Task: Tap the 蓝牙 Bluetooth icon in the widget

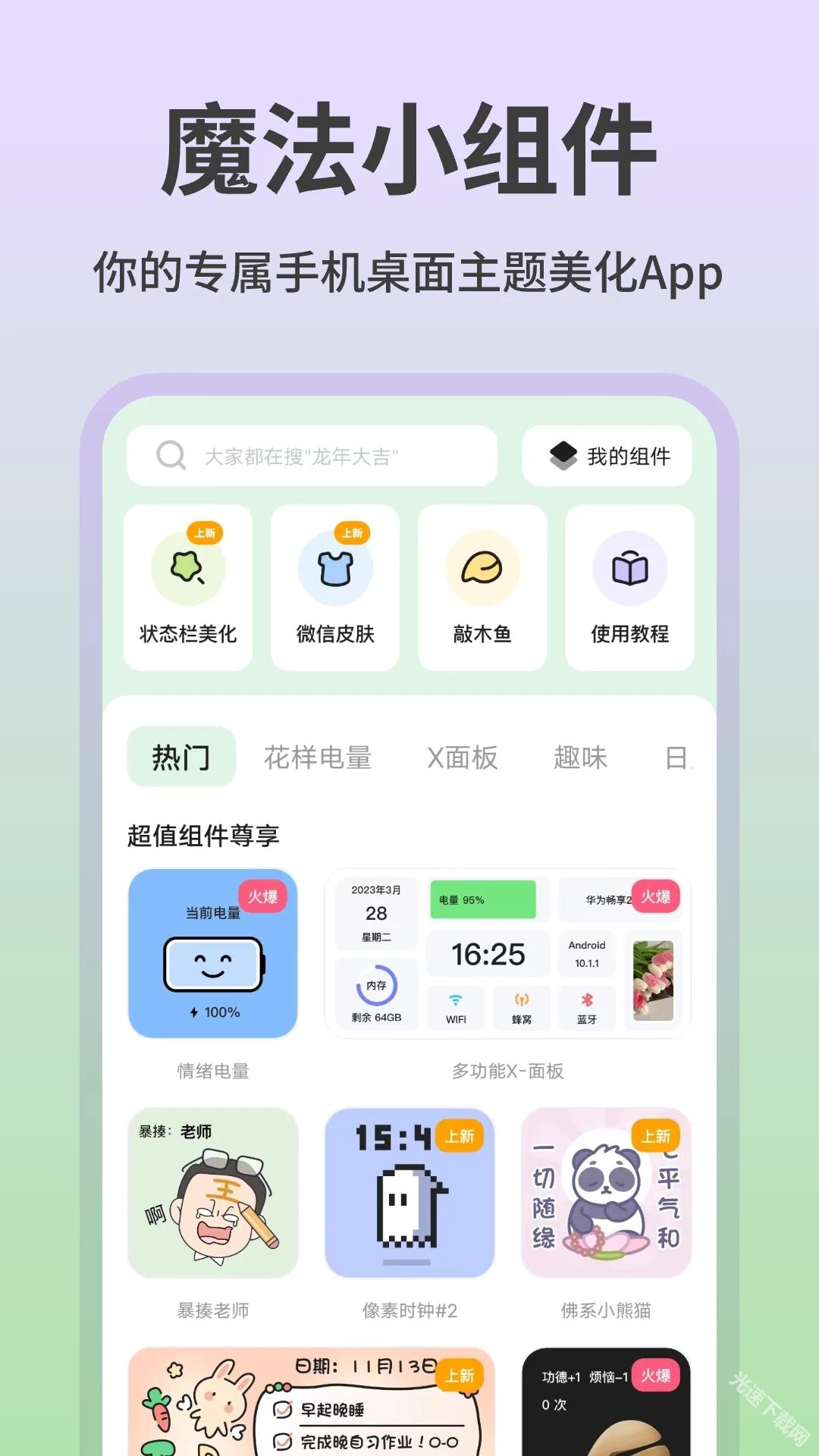Action: pos(587,999)
